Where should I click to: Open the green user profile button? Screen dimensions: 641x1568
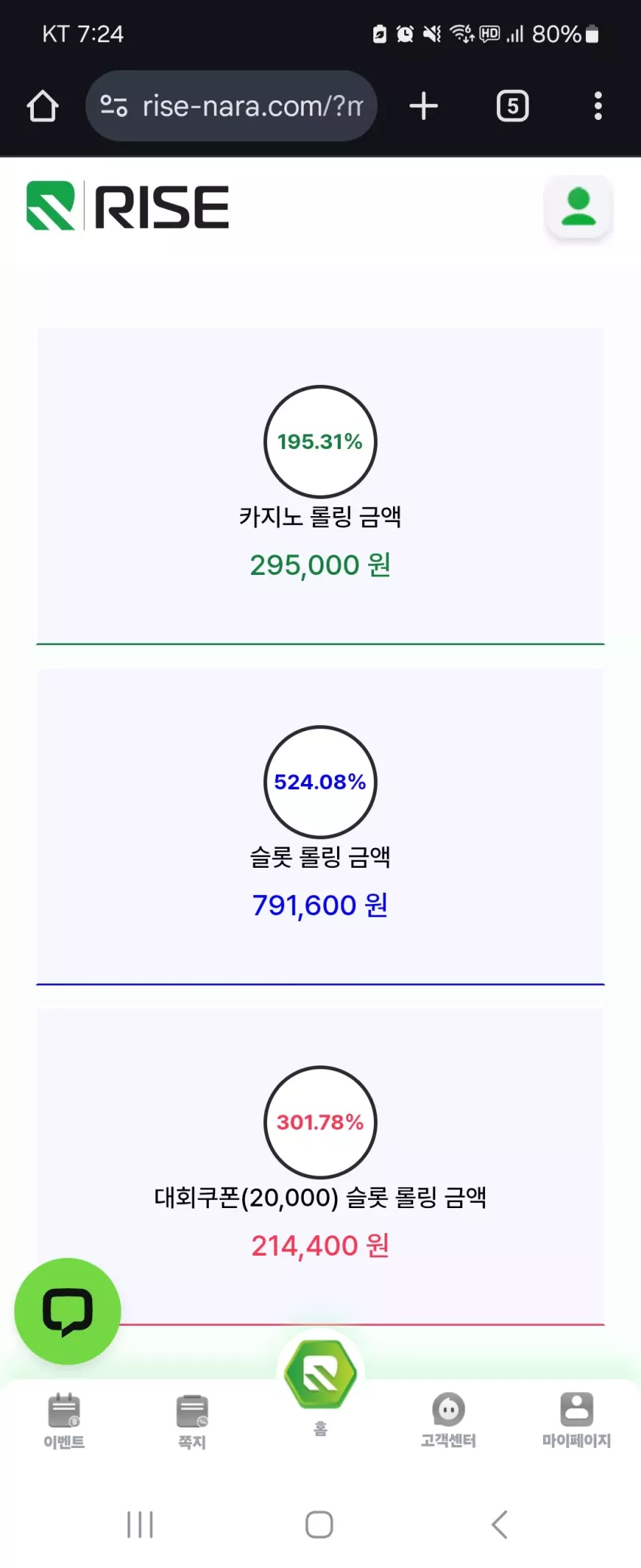(578, 208)
